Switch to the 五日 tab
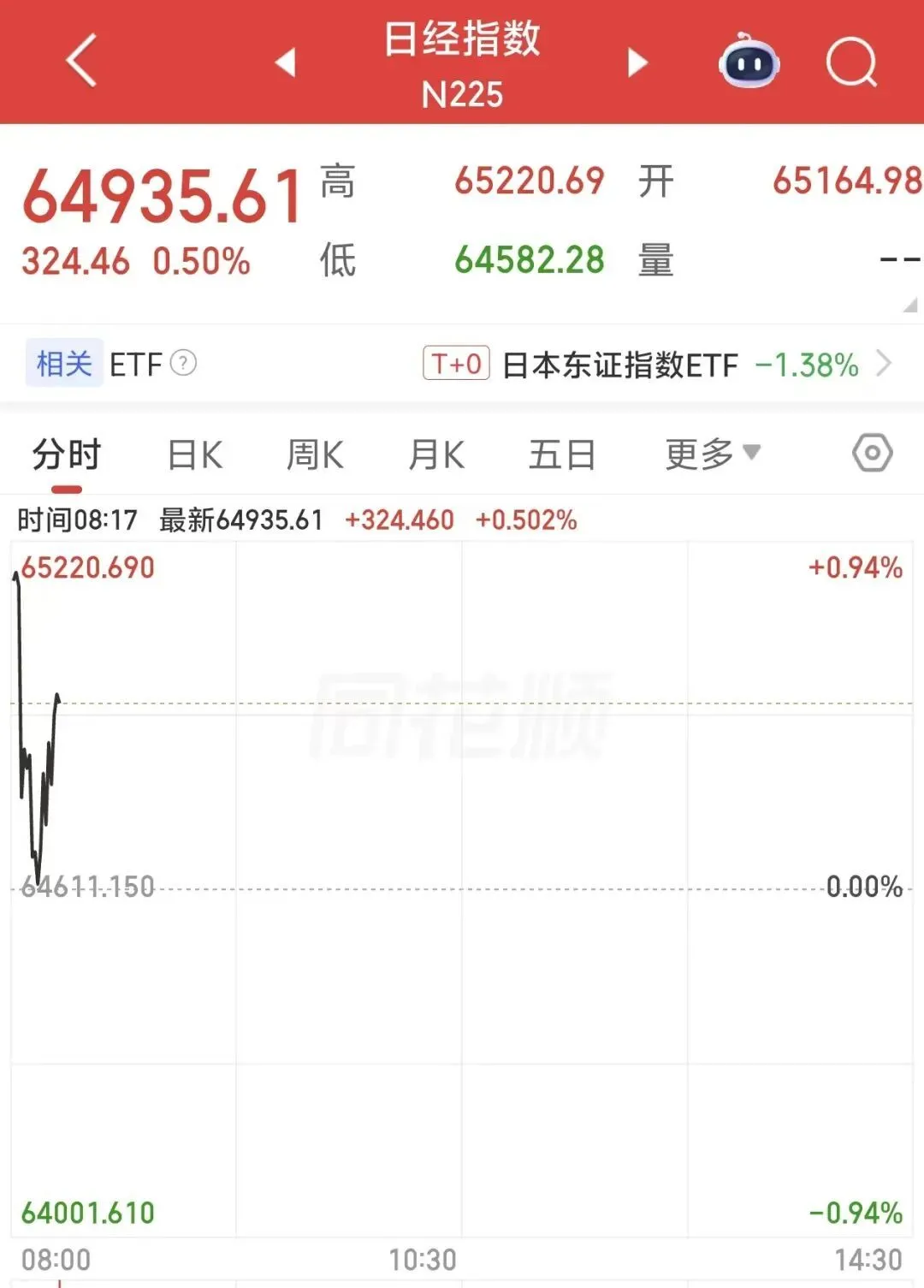Image resolution: width=924 pixels, height=1288 pixels. [562, 454]
